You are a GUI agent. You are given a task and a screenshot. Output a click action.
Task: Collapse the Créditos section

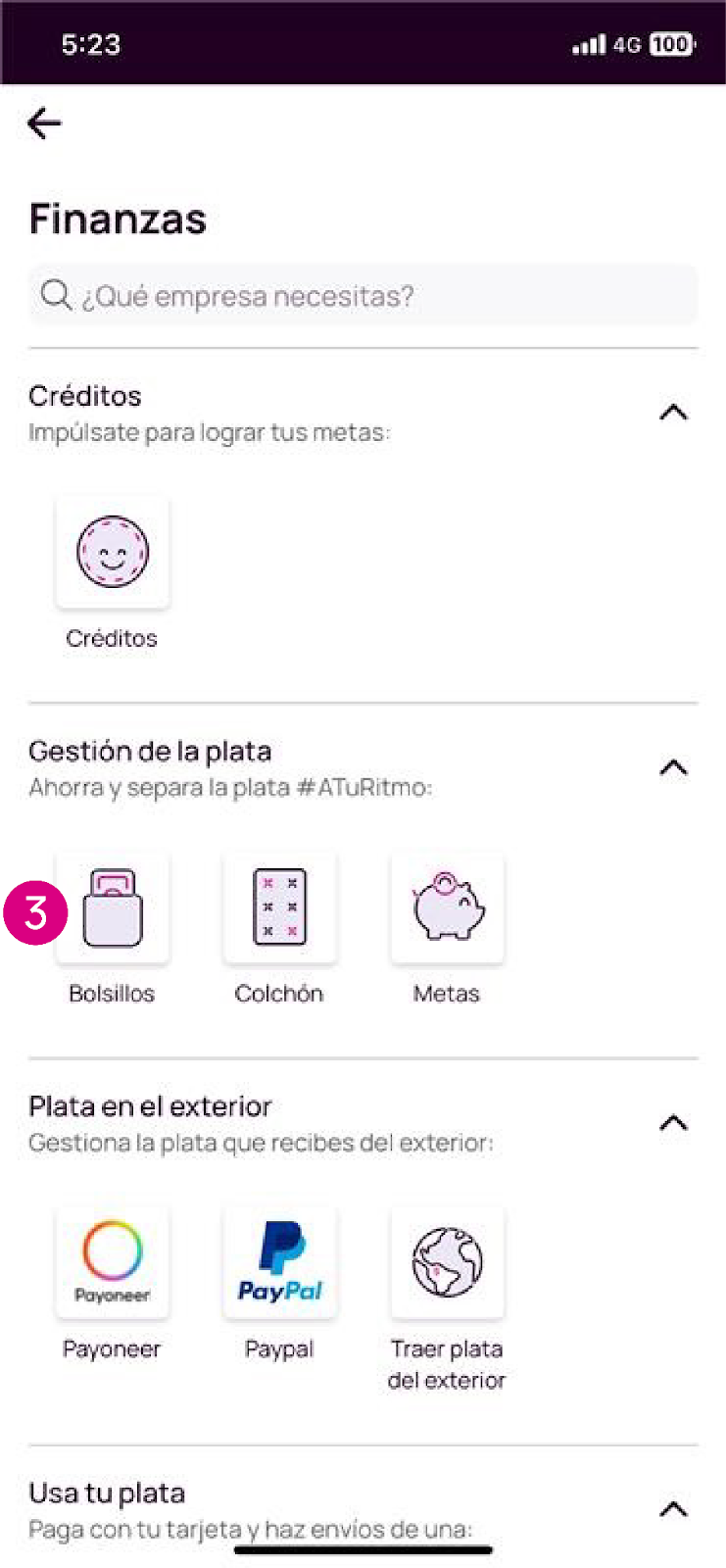(673, 413)
